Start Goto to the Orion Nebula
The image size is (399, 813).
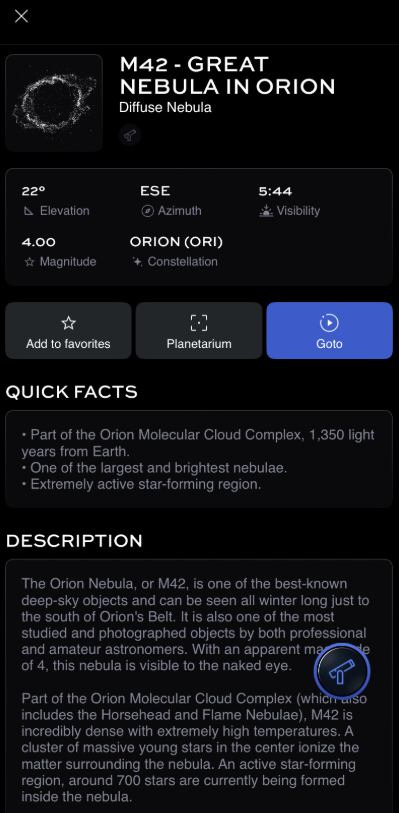(x=330, y=331)
